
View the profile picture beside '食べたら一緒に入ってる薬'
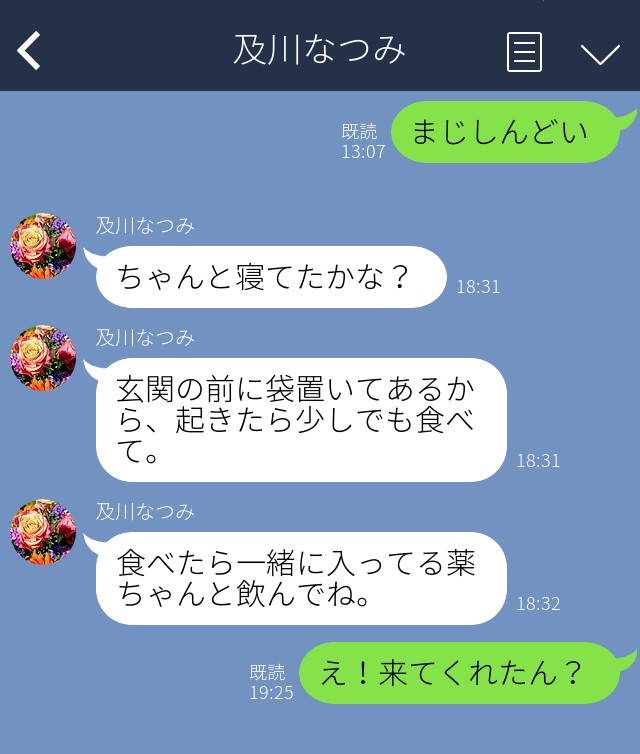click(x=43, y=532)
